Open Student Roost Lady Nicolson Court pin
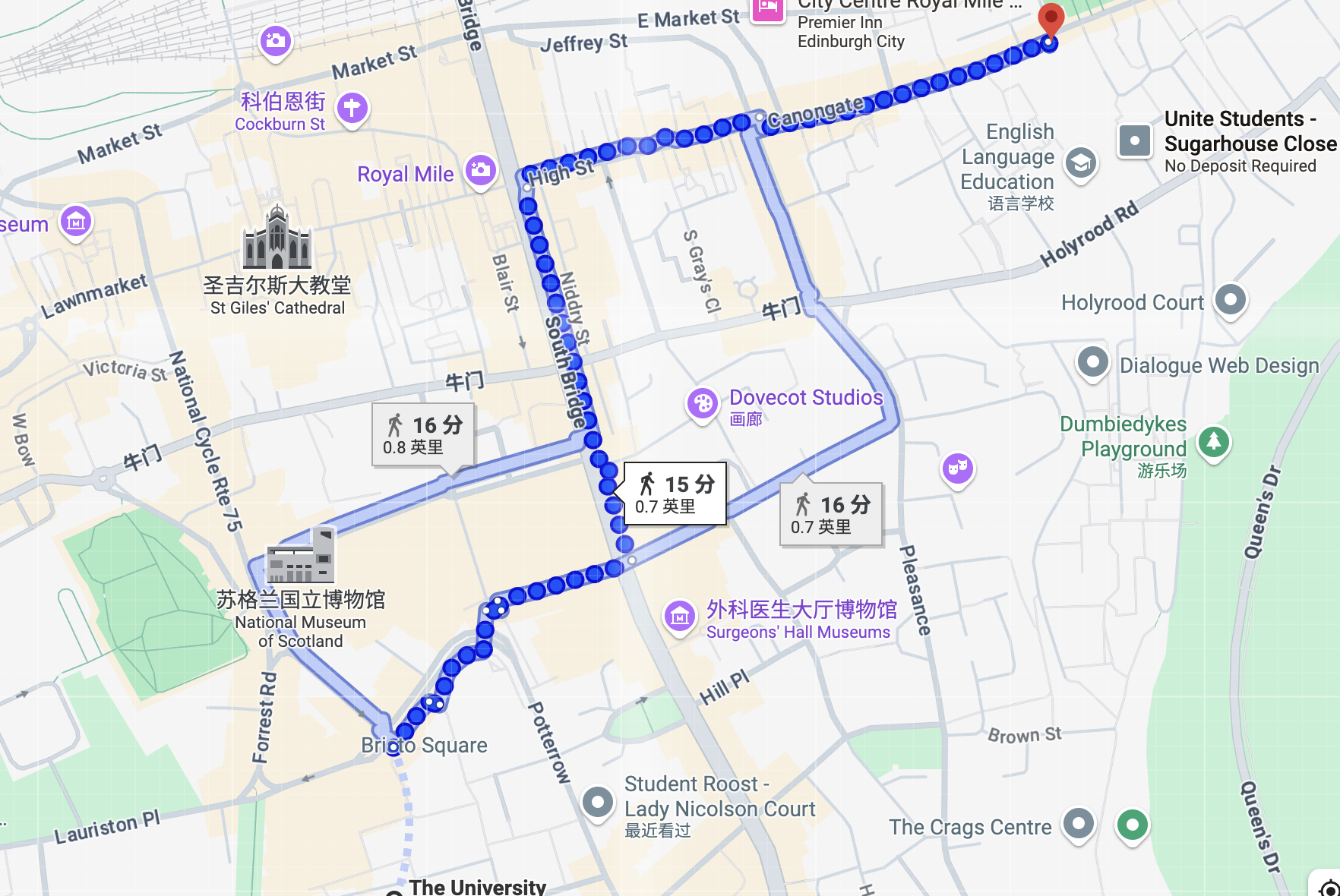This screenshot has width=1340, height=896. (x=598, y=802)
